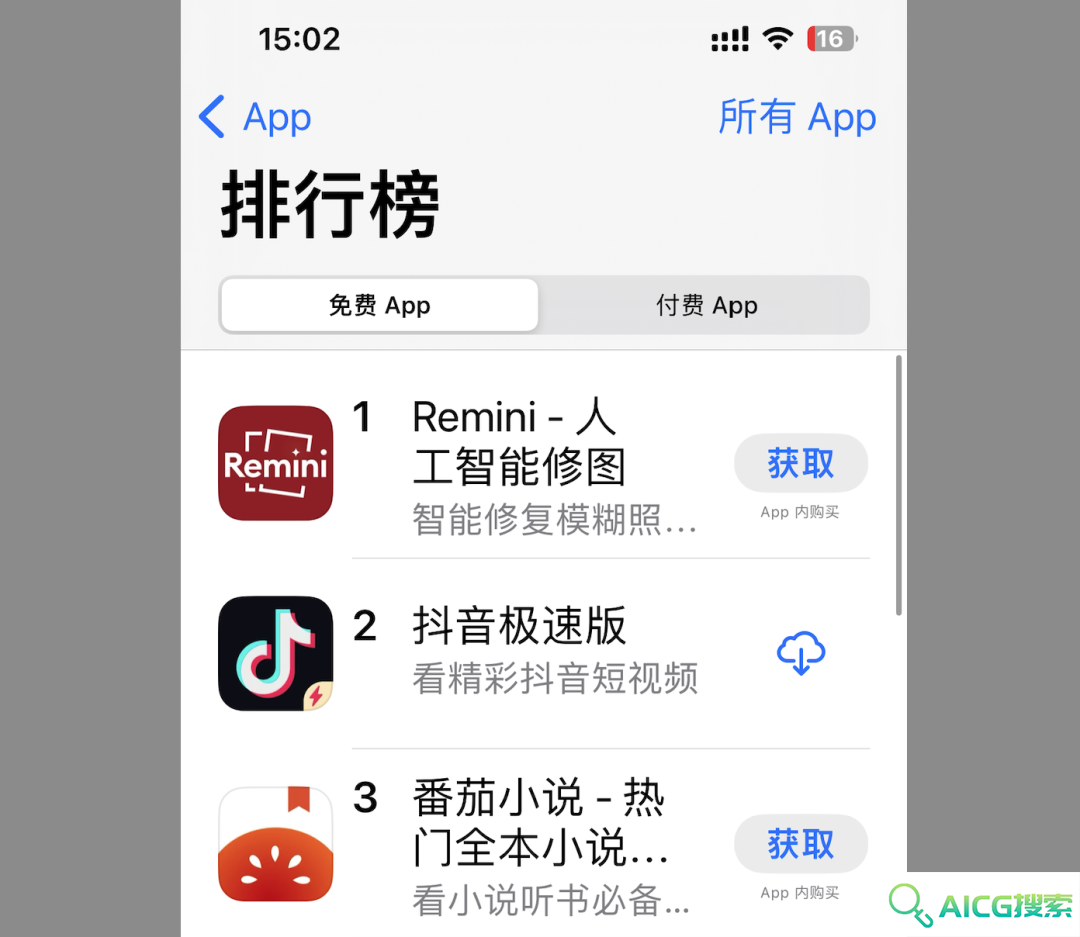Redownload 抖音极速版 with the cloud icon
Screen dimensions: 1080x937
pyautogui.click(x=800, y=654)
